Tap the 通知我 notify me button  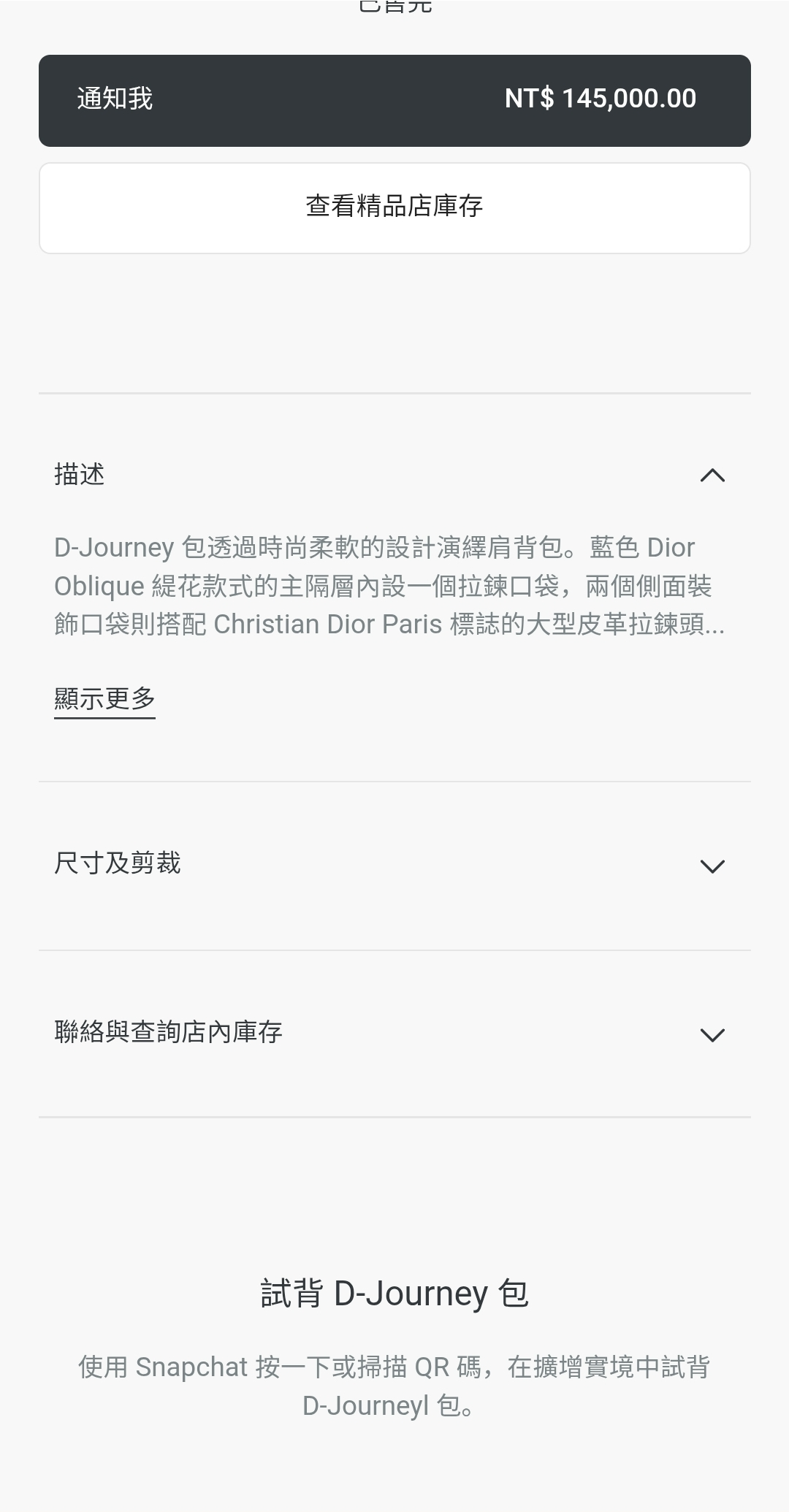tap(394, 100)
